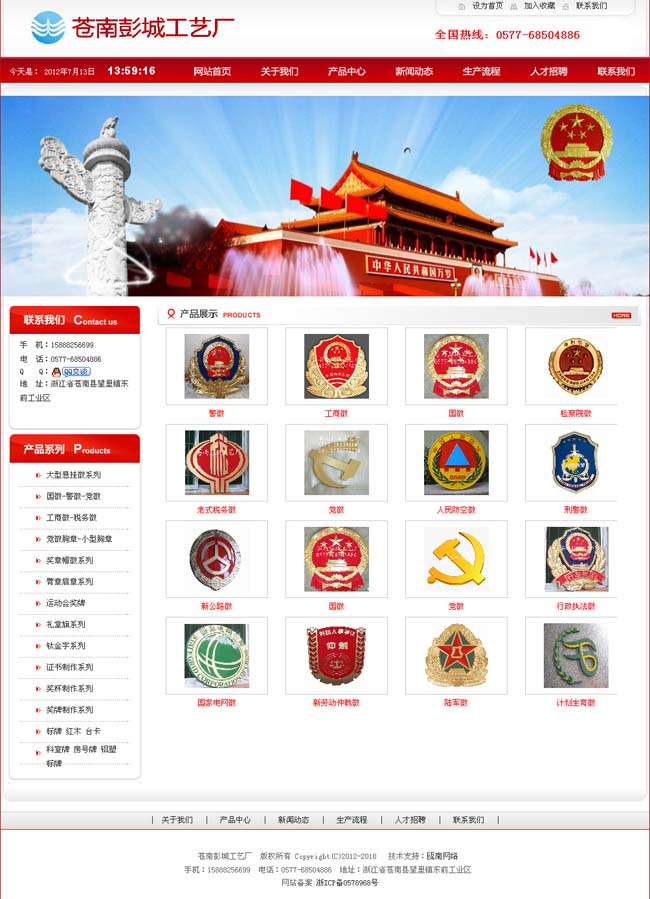Open the 奖杯制作系列 category
The height and width of the screenshot is (899, 650).
69,688
